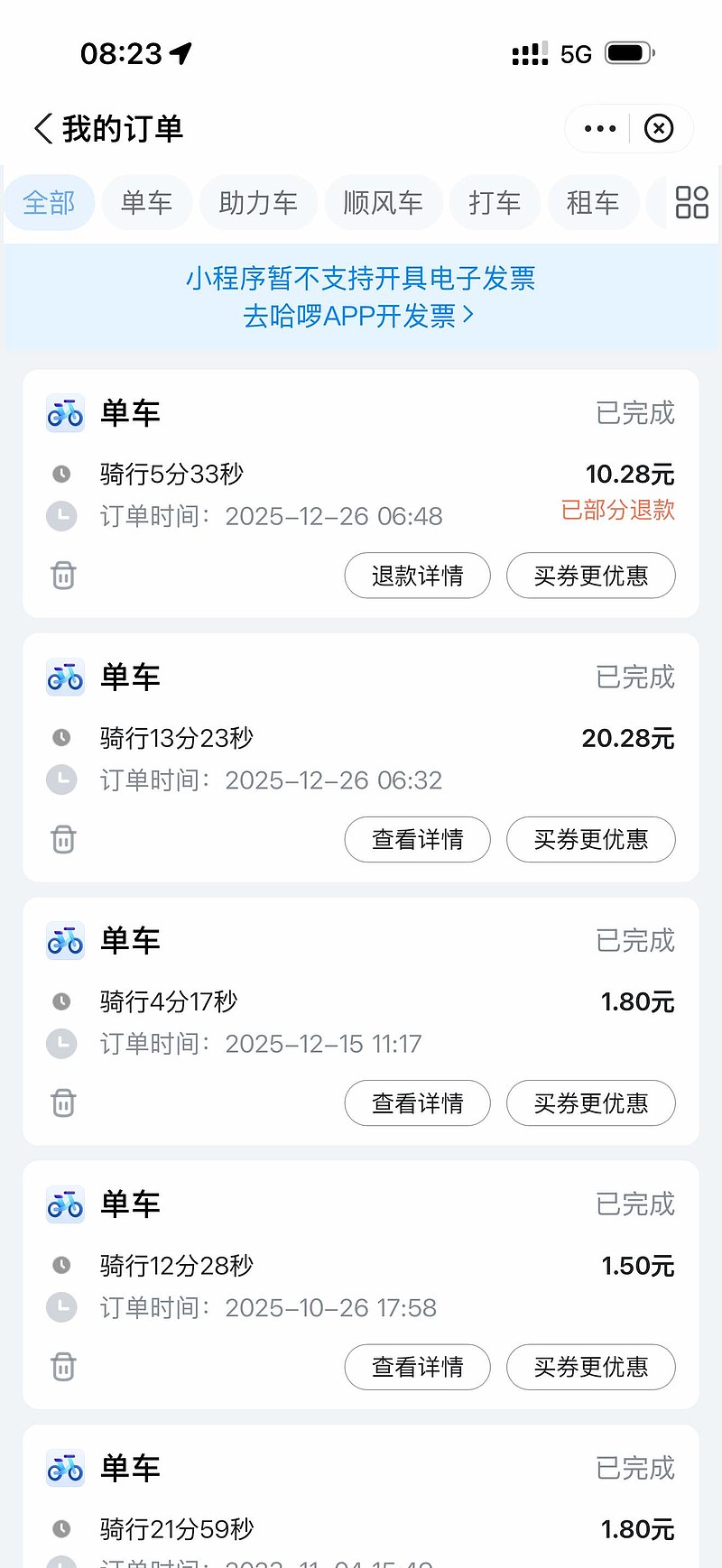Switch to the 租车 tab
722x1568 pixels.
[592, 203]
